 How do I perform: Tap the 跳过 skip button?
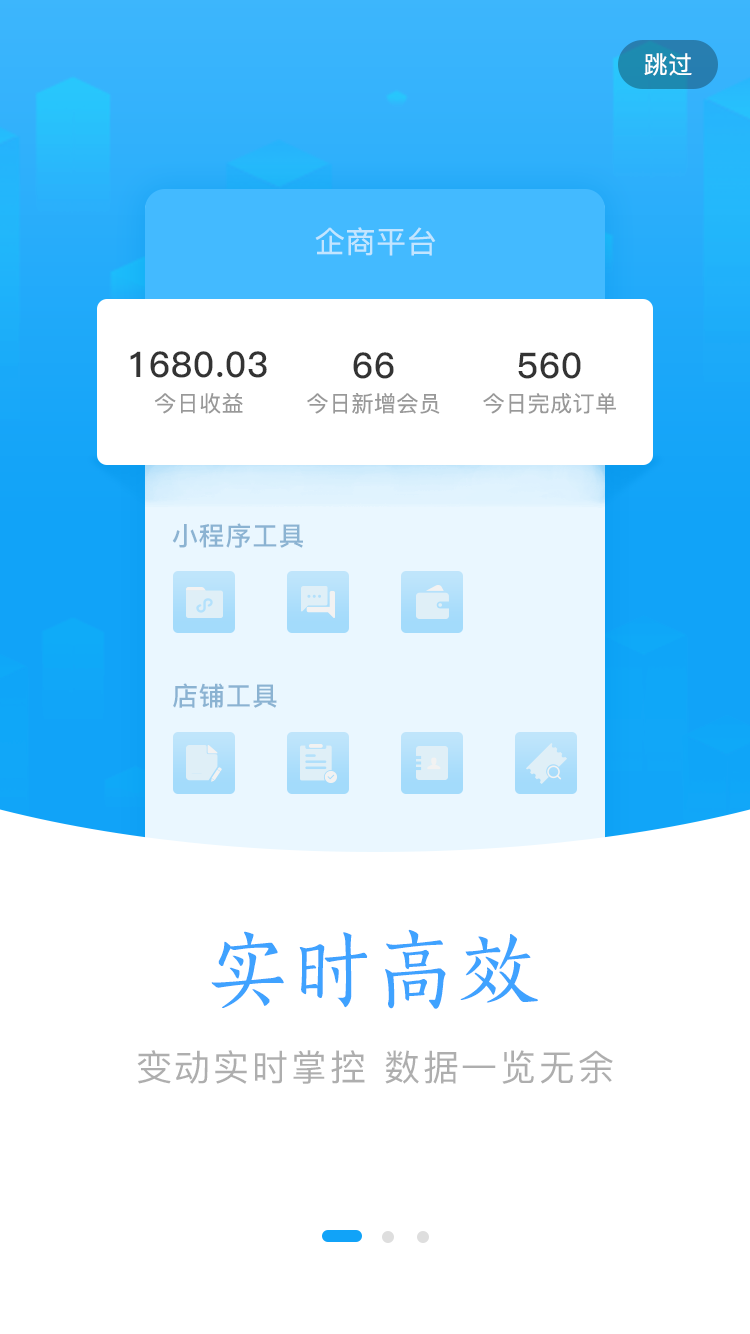pyautogui.click(x=667, y=65)
